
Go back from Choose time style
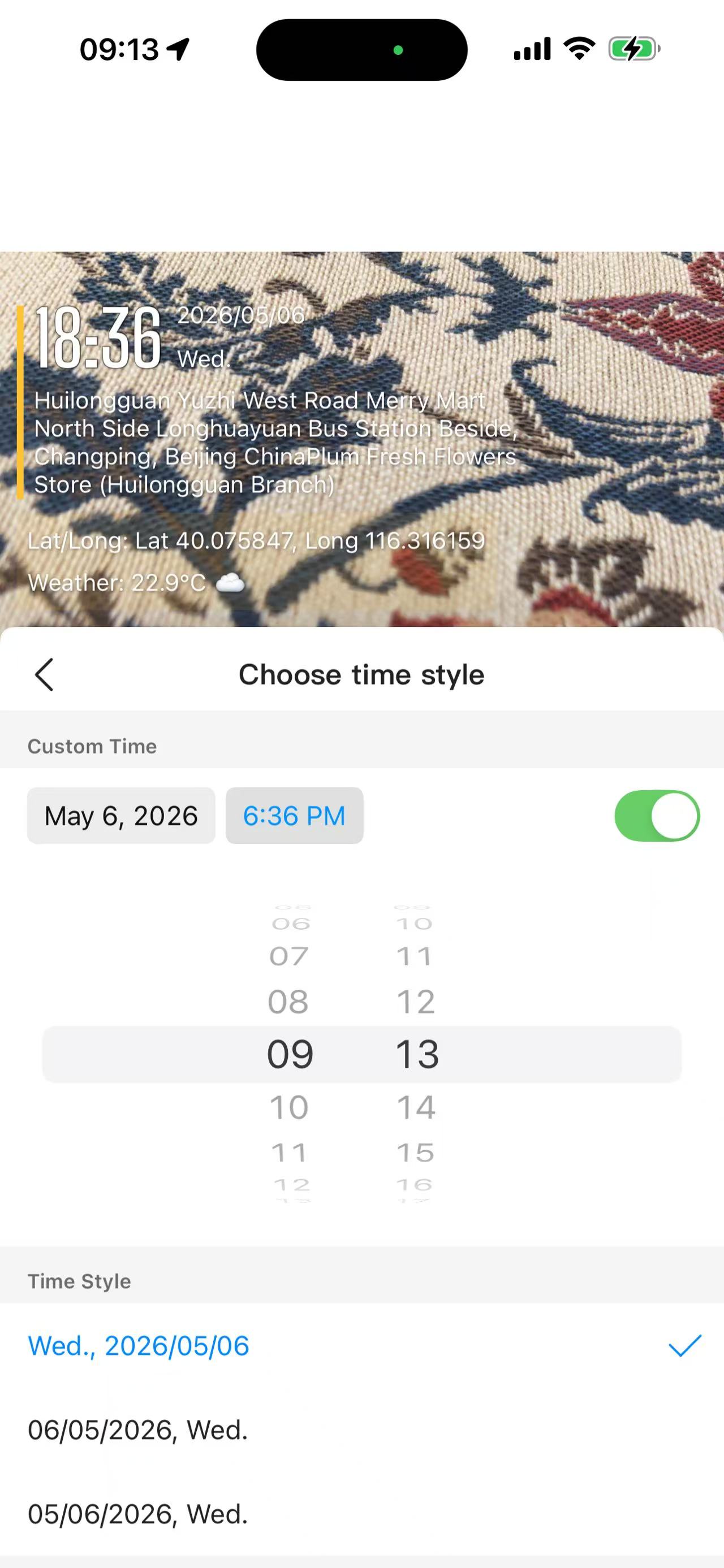(45, 674)
